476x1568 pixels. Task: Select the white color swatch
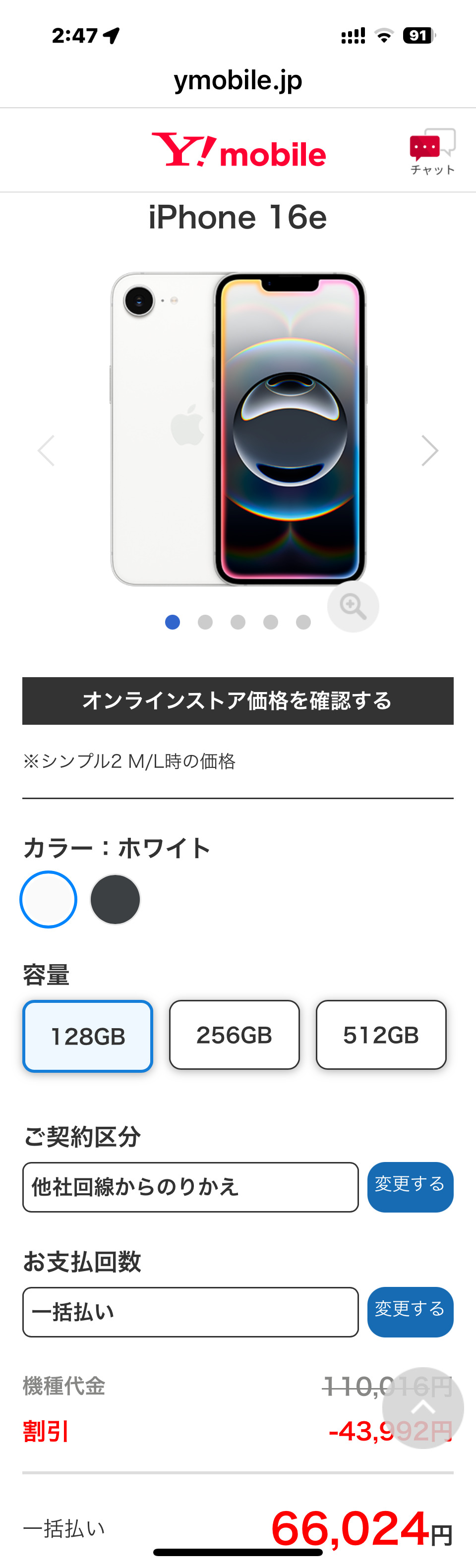tap(48, 899)
